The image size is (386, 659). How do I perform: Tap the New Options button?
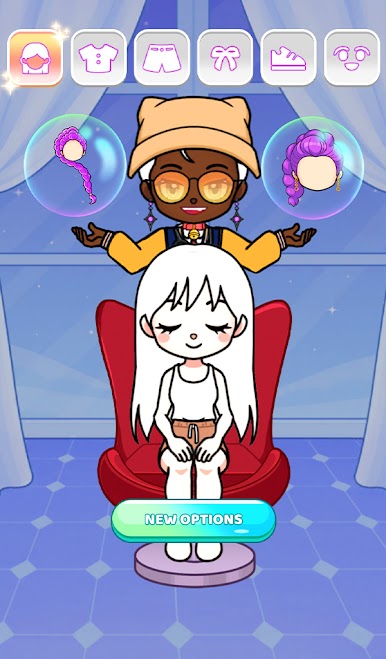pyautogui.click(x=193, y=520)
